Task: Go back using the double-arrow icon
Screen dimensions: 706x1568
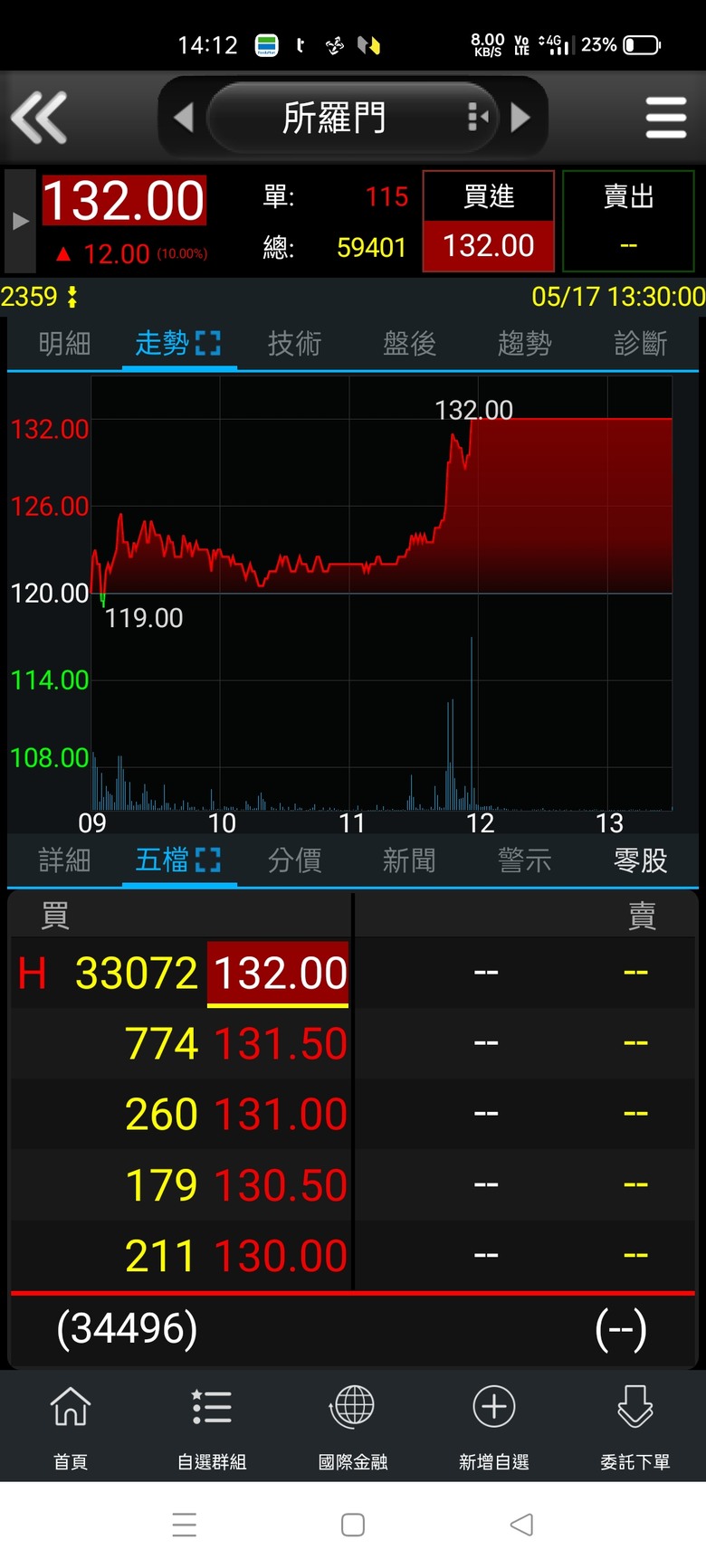Action: [x=39, y=118]
